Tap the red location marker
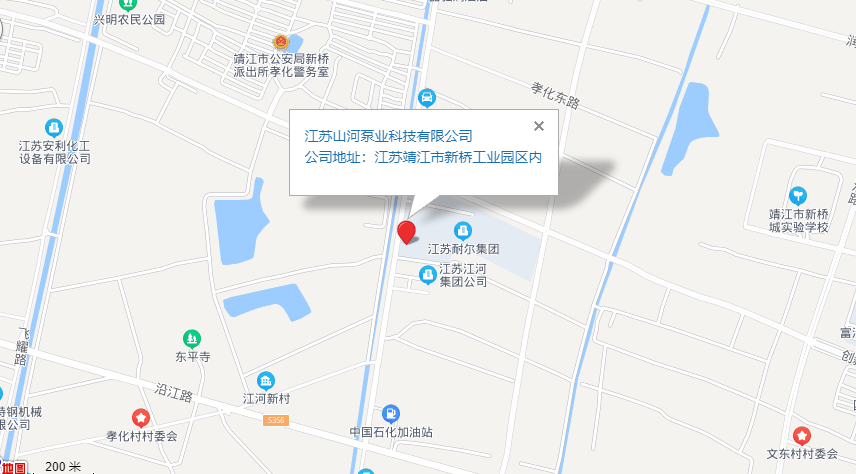The width and height of the screenshot is (856, 474). click(407, 233)
